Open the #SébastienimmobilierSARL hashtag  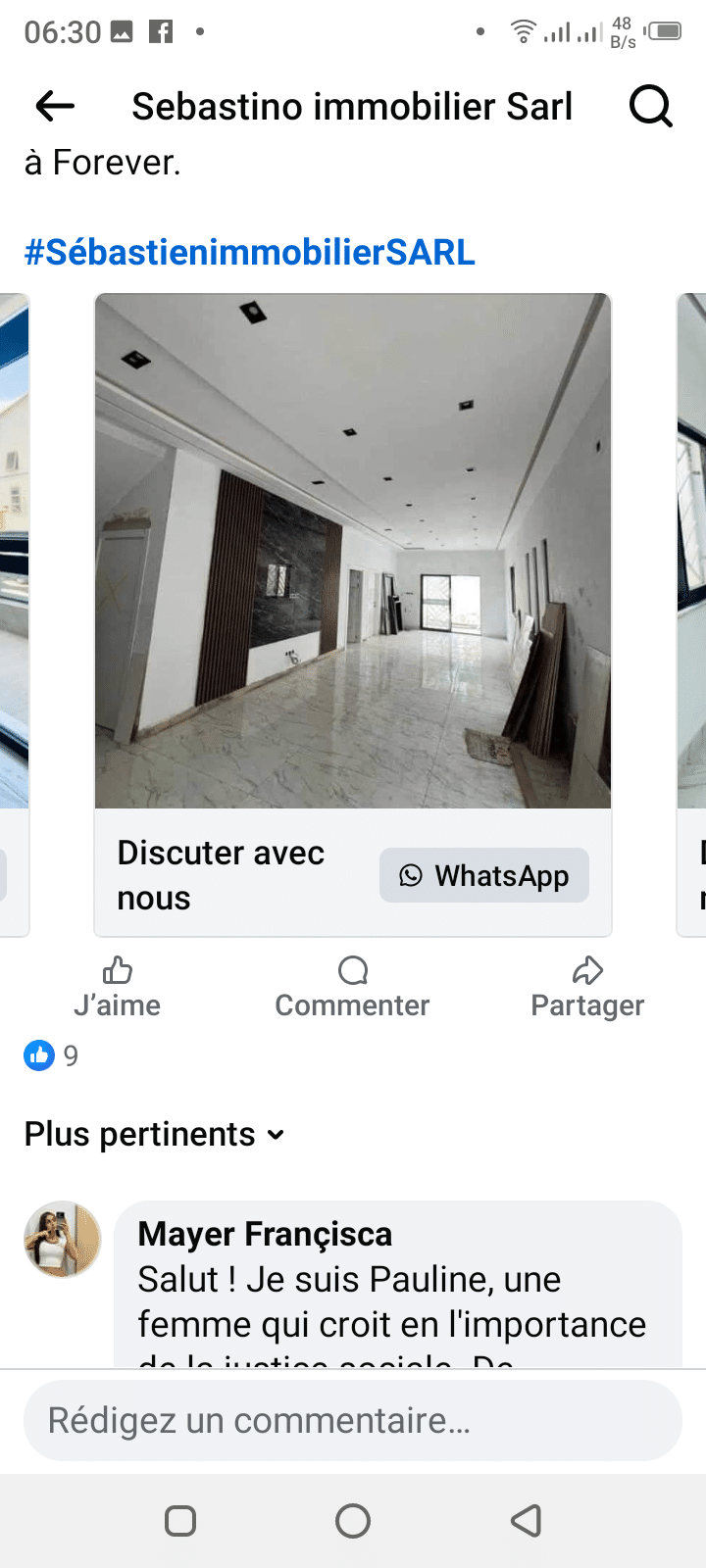point(249,253)
